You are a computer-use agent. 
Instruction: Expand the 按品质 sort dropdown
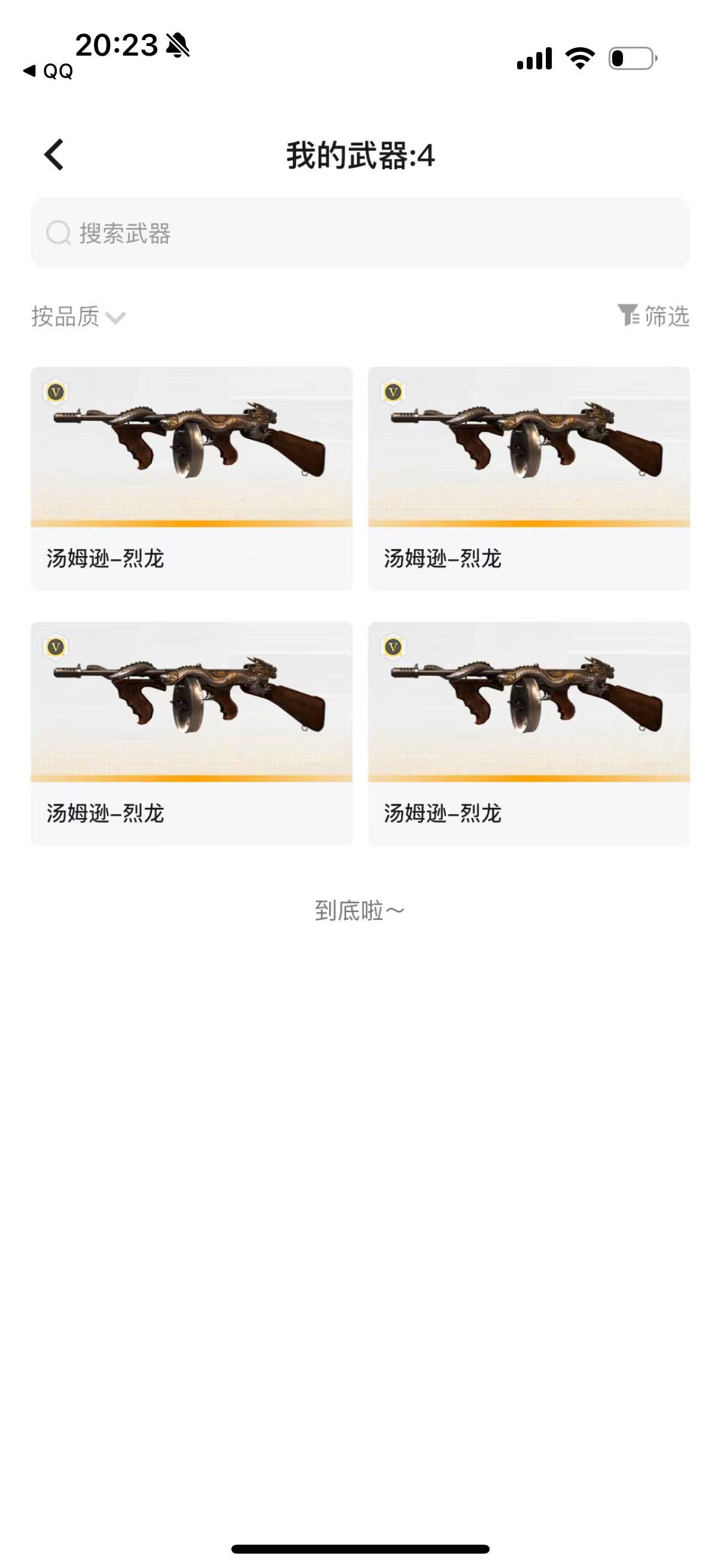78,316
